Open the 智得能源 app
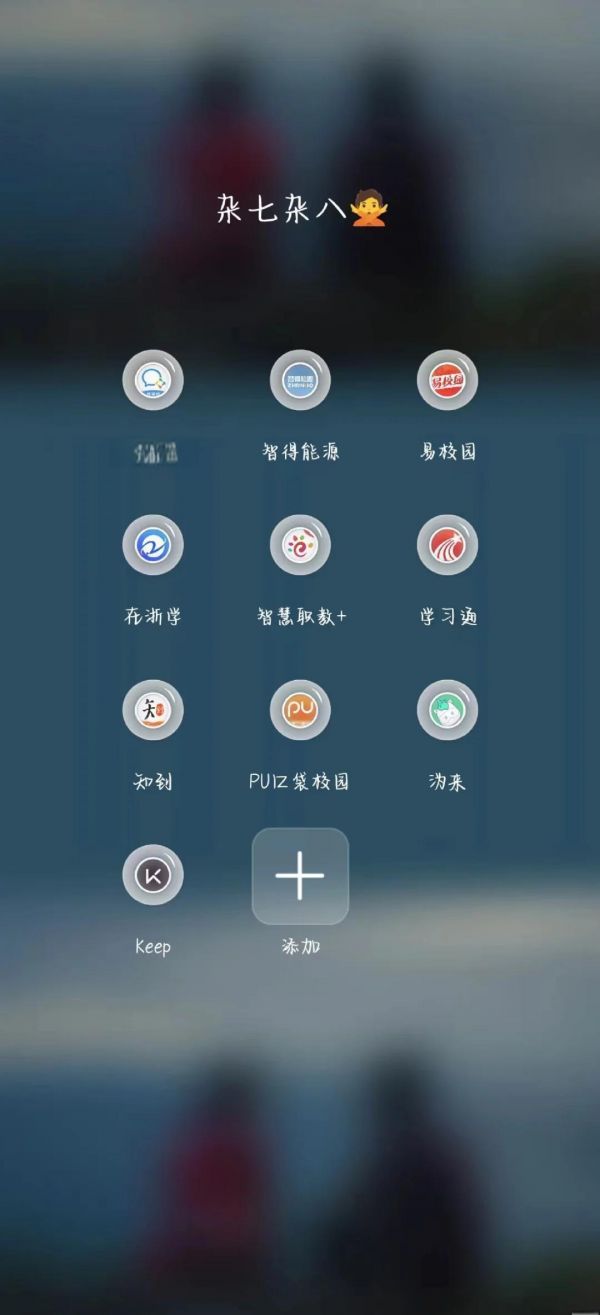Viewport: 600px width, 1315px height. 300,380
